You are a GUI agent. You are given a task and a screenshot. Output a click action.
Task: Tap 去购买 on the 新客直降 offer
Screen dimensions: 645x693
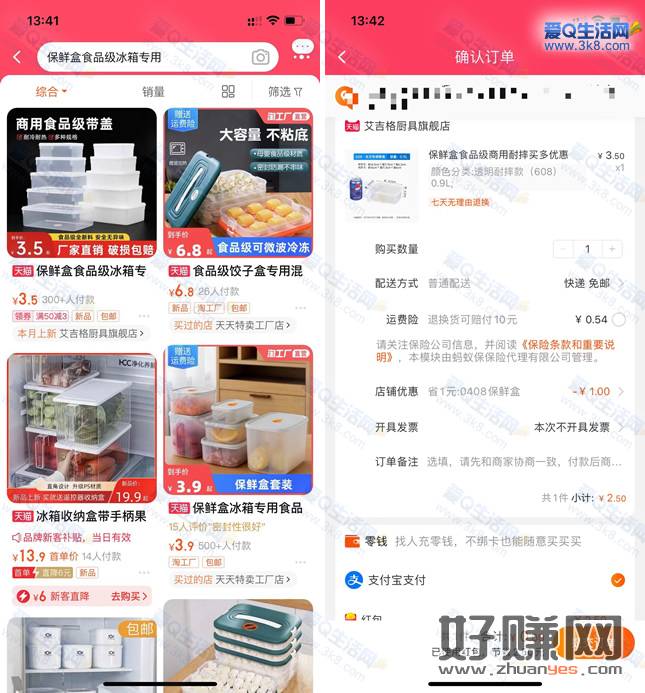click(127, 596)
